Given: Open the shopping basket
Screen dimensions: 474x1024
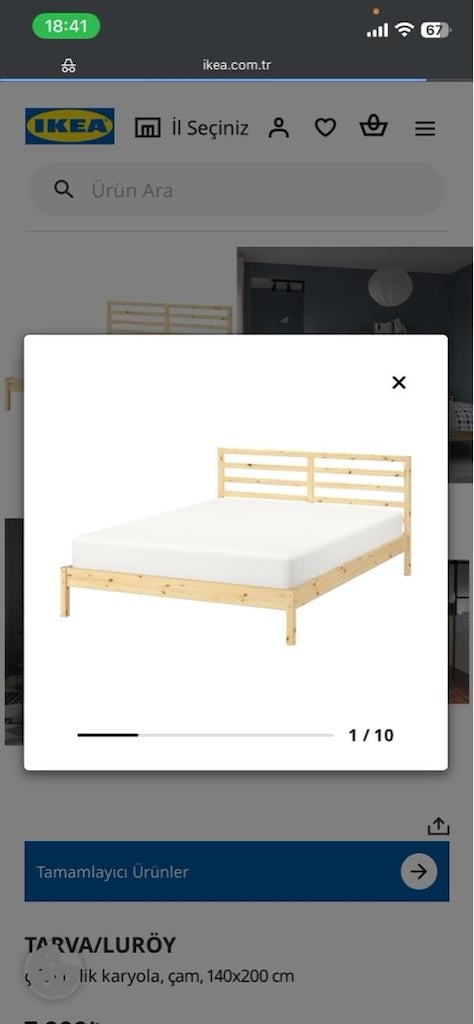Looking at the screenshot, I should (373, 126).
